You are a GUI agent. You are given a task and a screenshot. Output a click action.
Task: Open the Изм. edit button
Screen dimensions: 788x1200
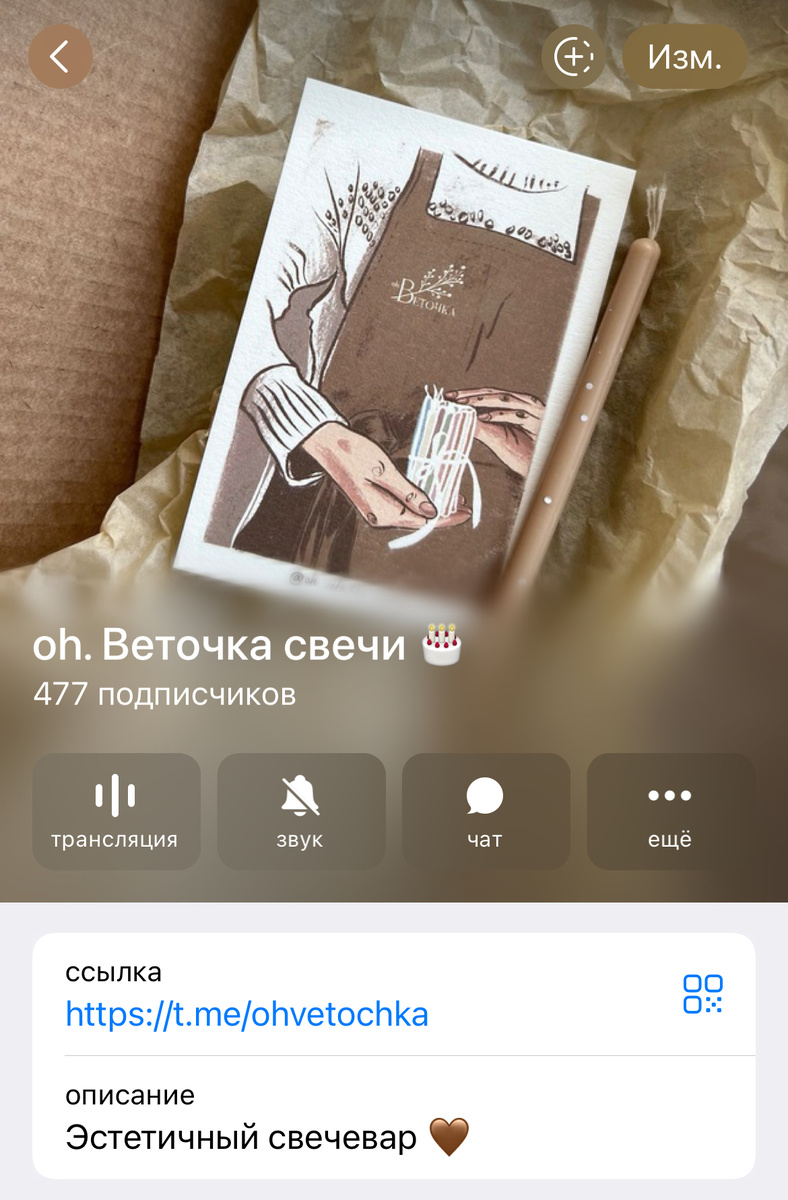point(685,57)
